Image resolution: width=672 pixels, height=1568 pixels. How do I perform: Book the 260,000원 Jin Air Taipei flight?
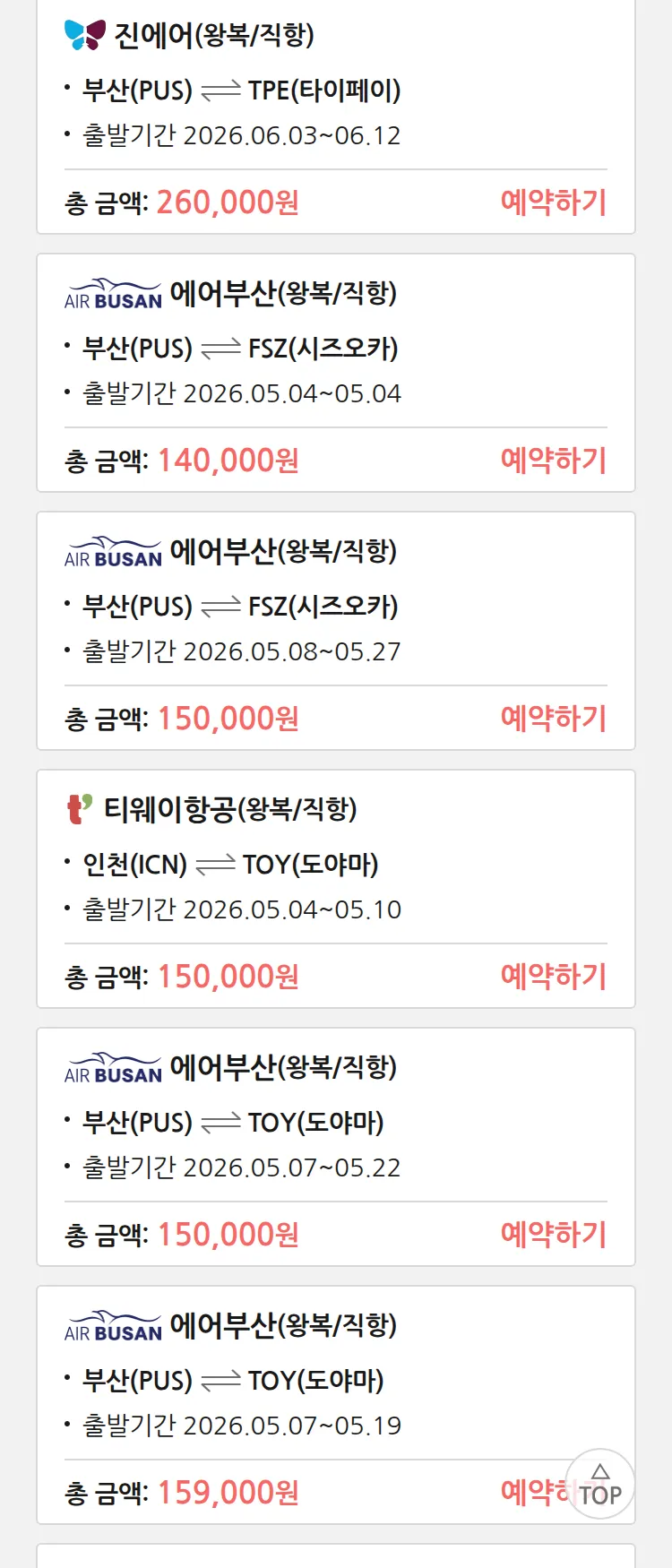pos(553,202)
